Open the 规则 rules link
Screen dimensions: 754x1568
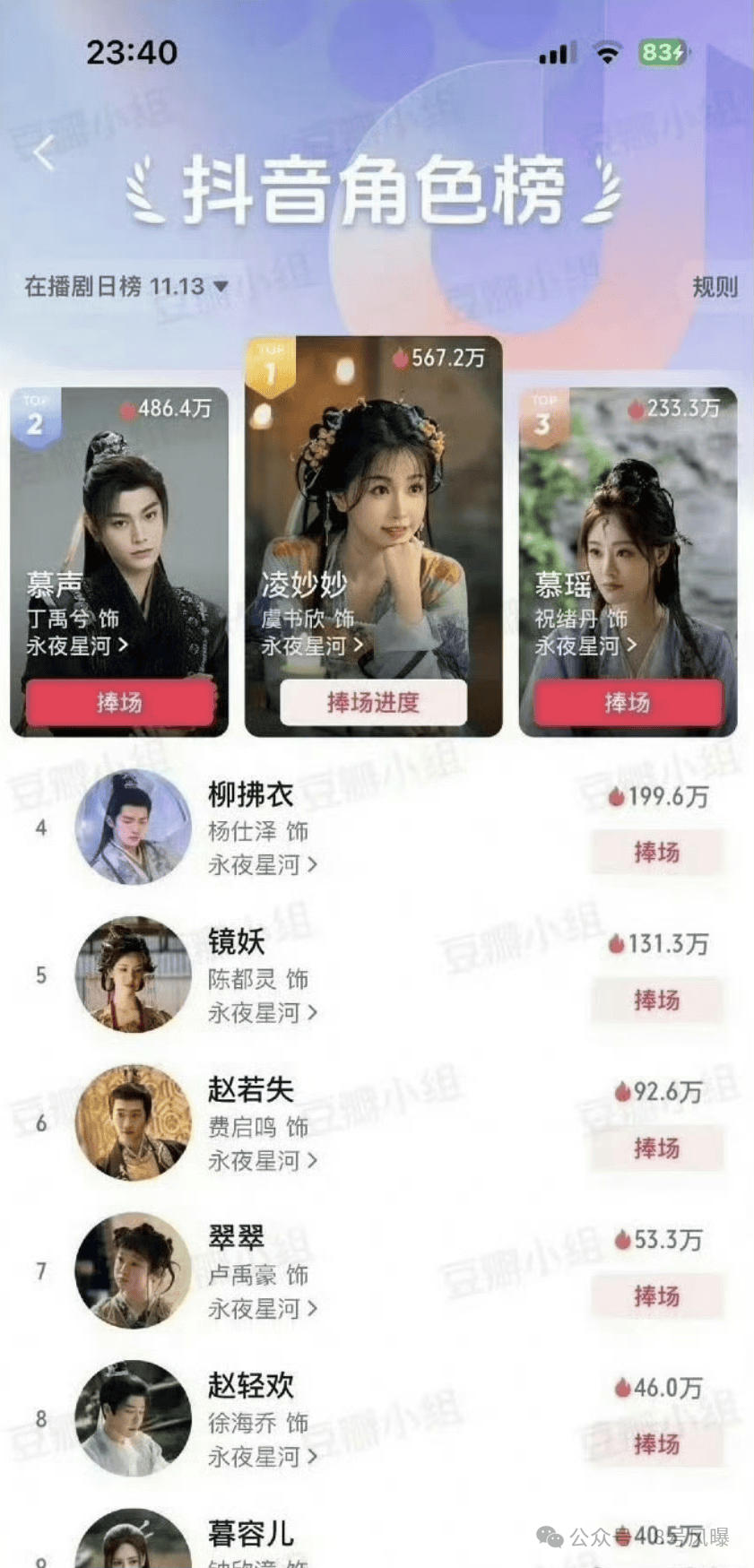(714, 287)
